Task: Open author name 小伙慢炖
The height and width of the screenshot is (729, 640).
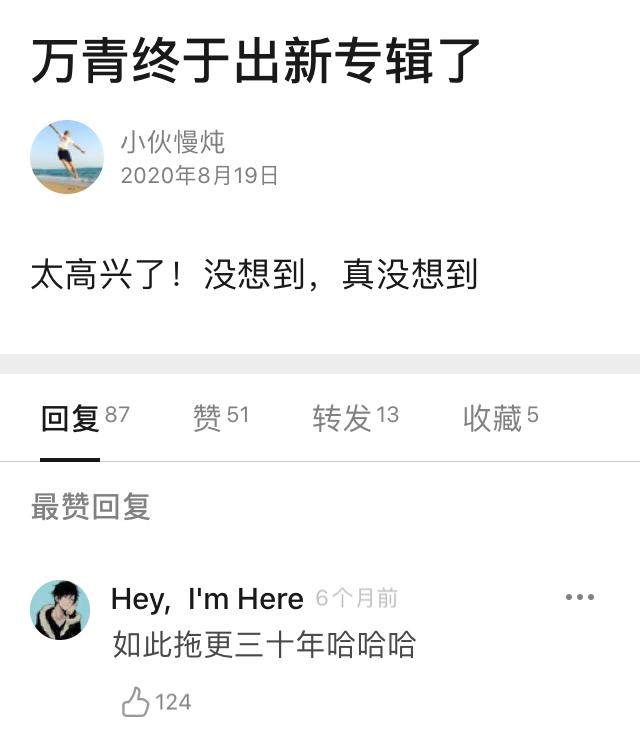Action: pos(172,142)
